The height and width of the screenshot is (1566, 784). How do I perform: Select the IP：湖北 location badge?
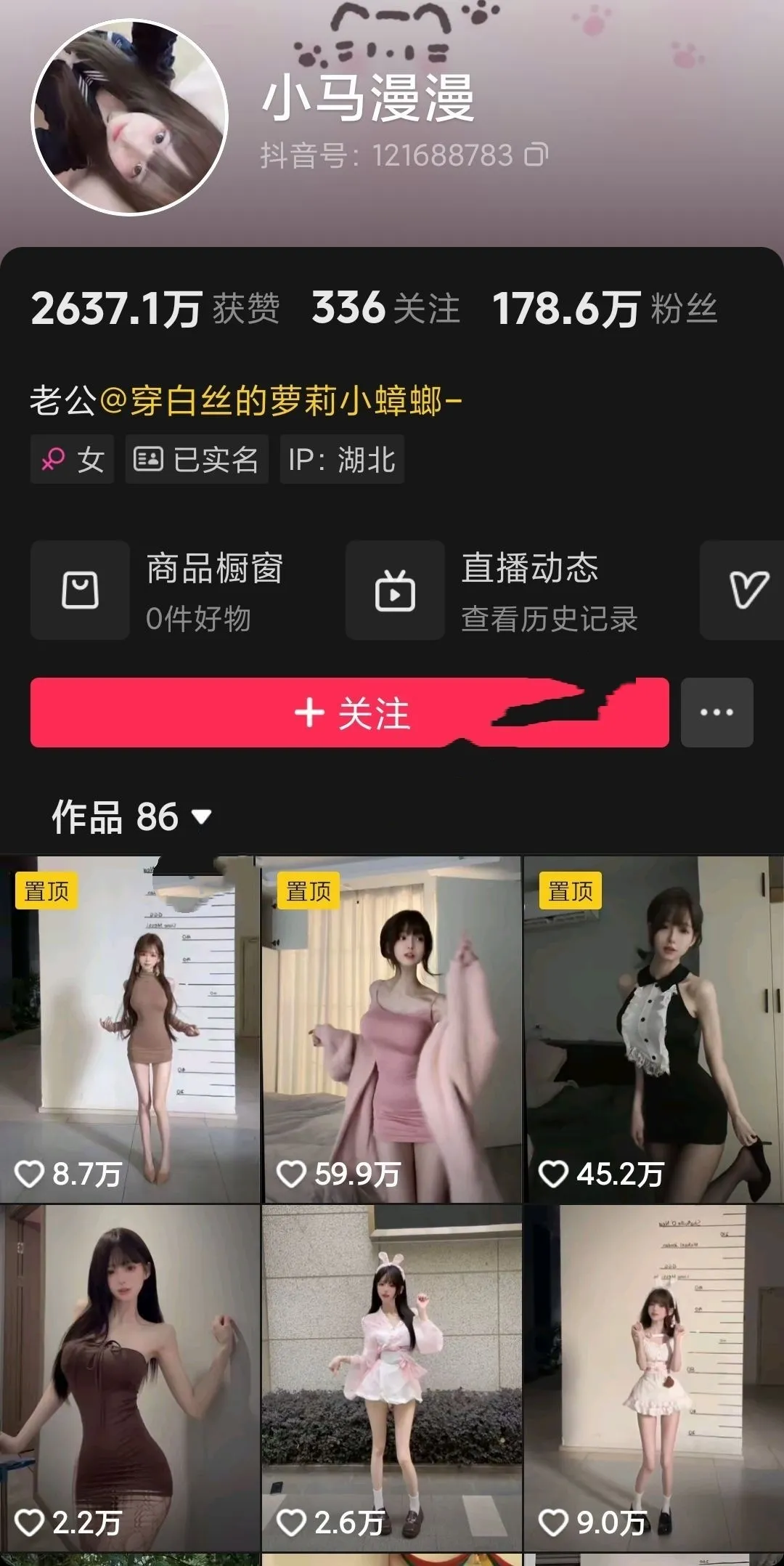pos(341,458)
